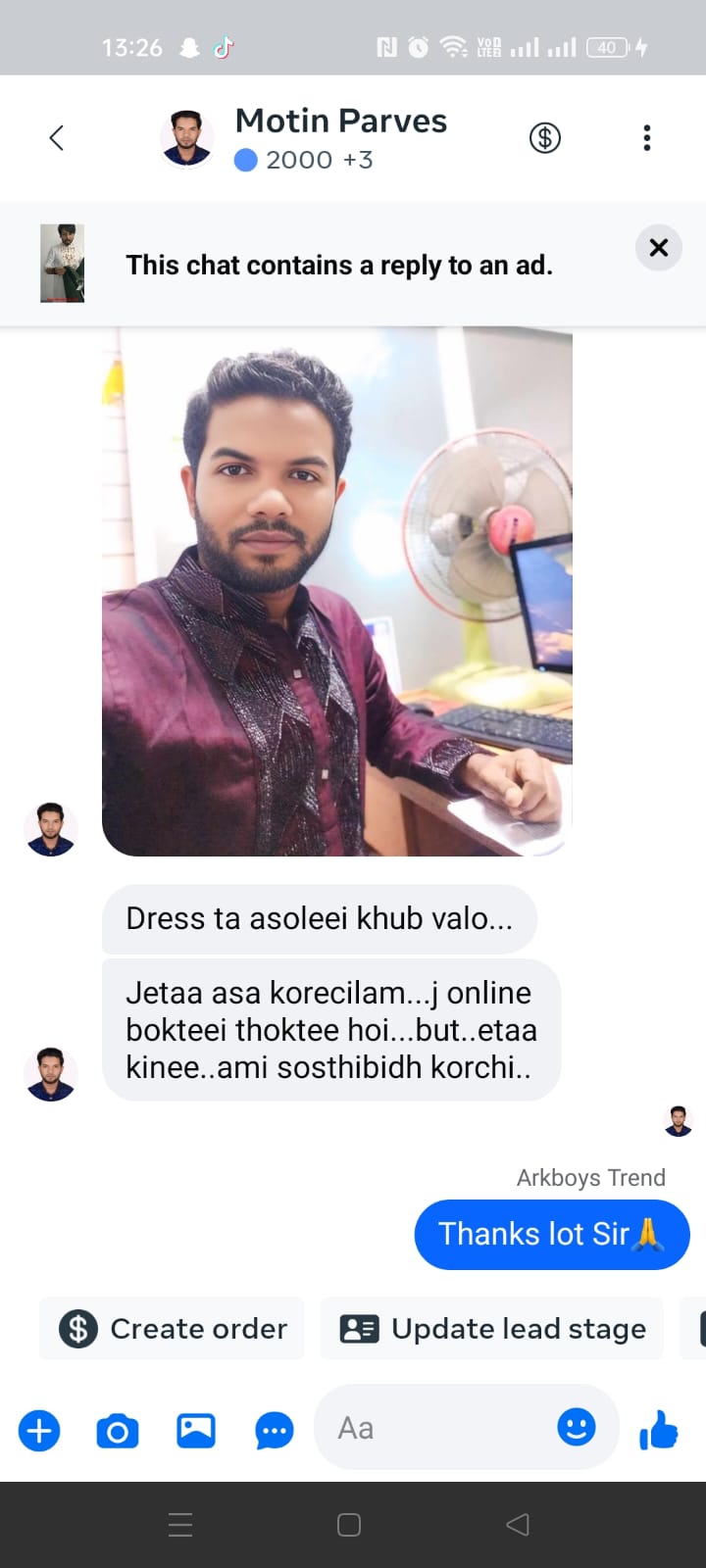706x1568 pixels.
Task: Open the three-dot overflow menu
Action: [x=646, y=138]
